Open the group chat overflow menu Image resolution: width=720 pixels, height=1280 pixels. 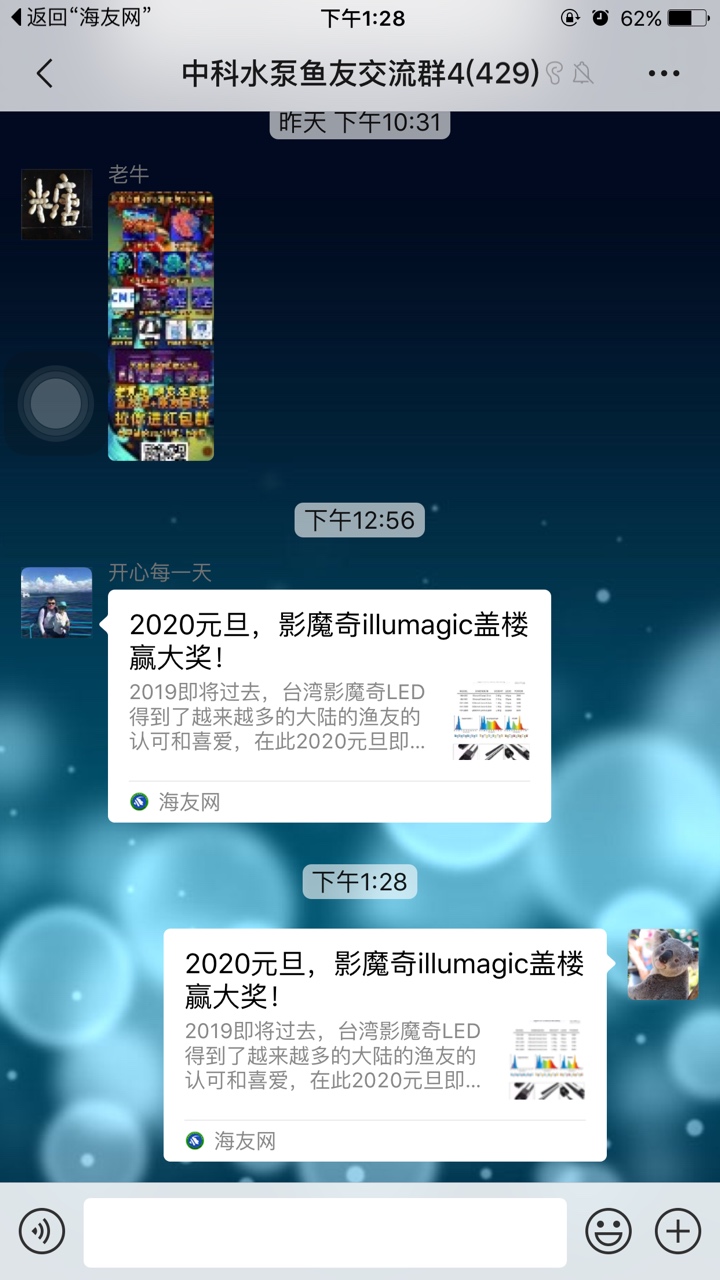[663, 73]
